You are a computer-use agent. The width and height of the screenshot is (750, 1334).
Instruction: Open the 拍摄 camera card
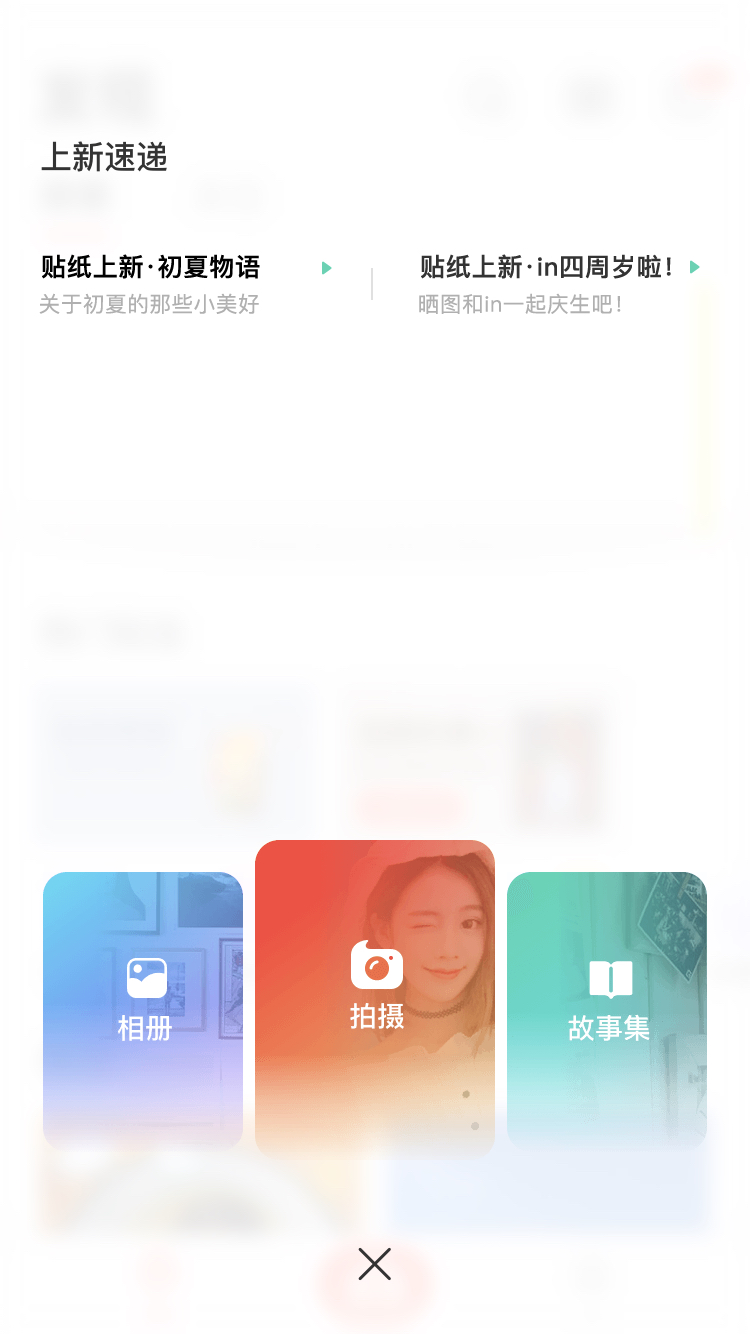[375, 999]
